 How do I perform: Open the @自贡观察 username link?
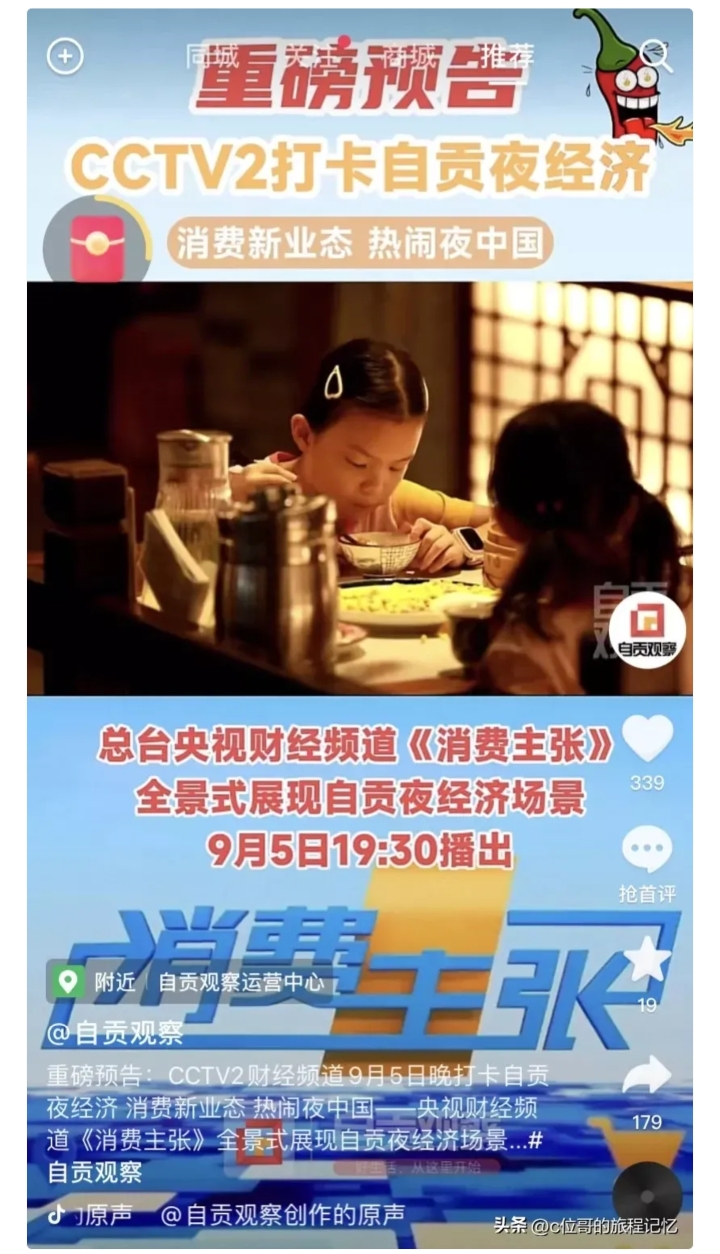(x=115, y=1033)
